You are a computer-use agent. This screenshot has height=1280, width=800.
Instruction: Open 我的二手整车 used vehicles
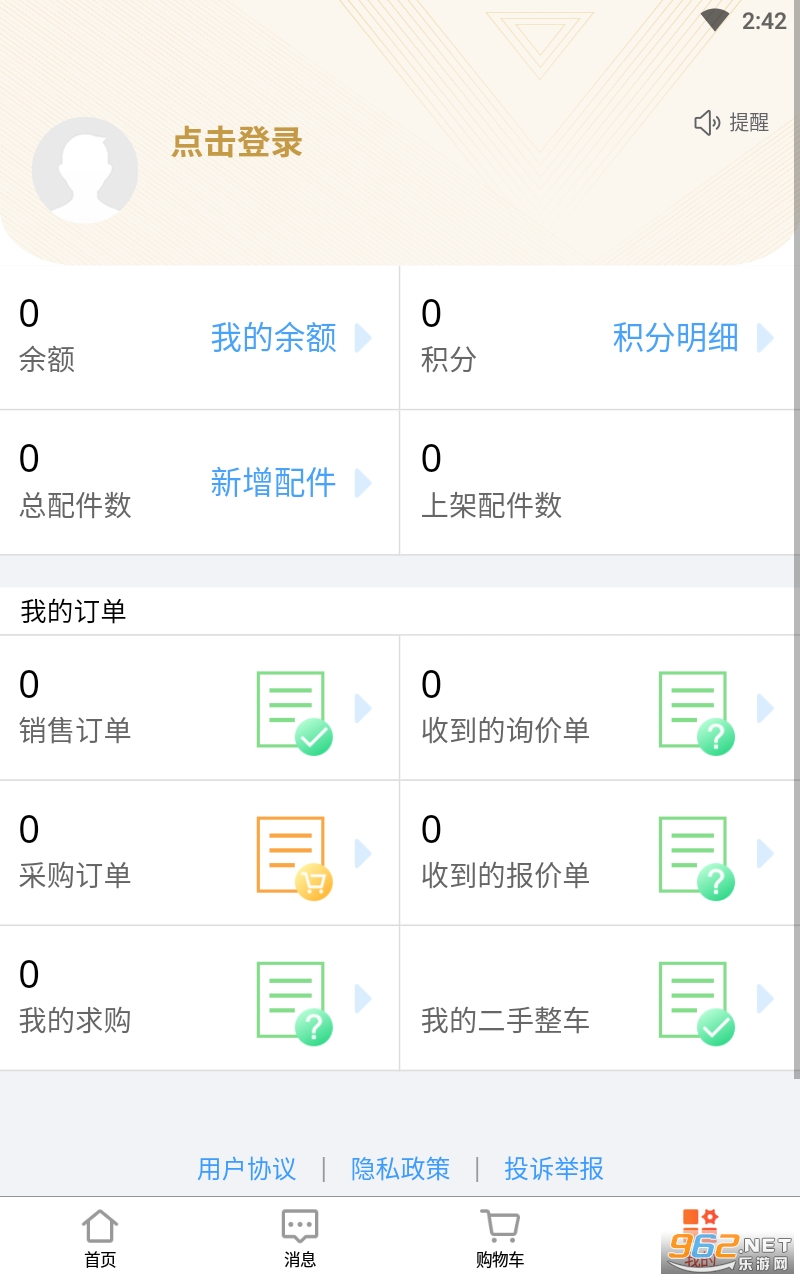pos(599,998)
